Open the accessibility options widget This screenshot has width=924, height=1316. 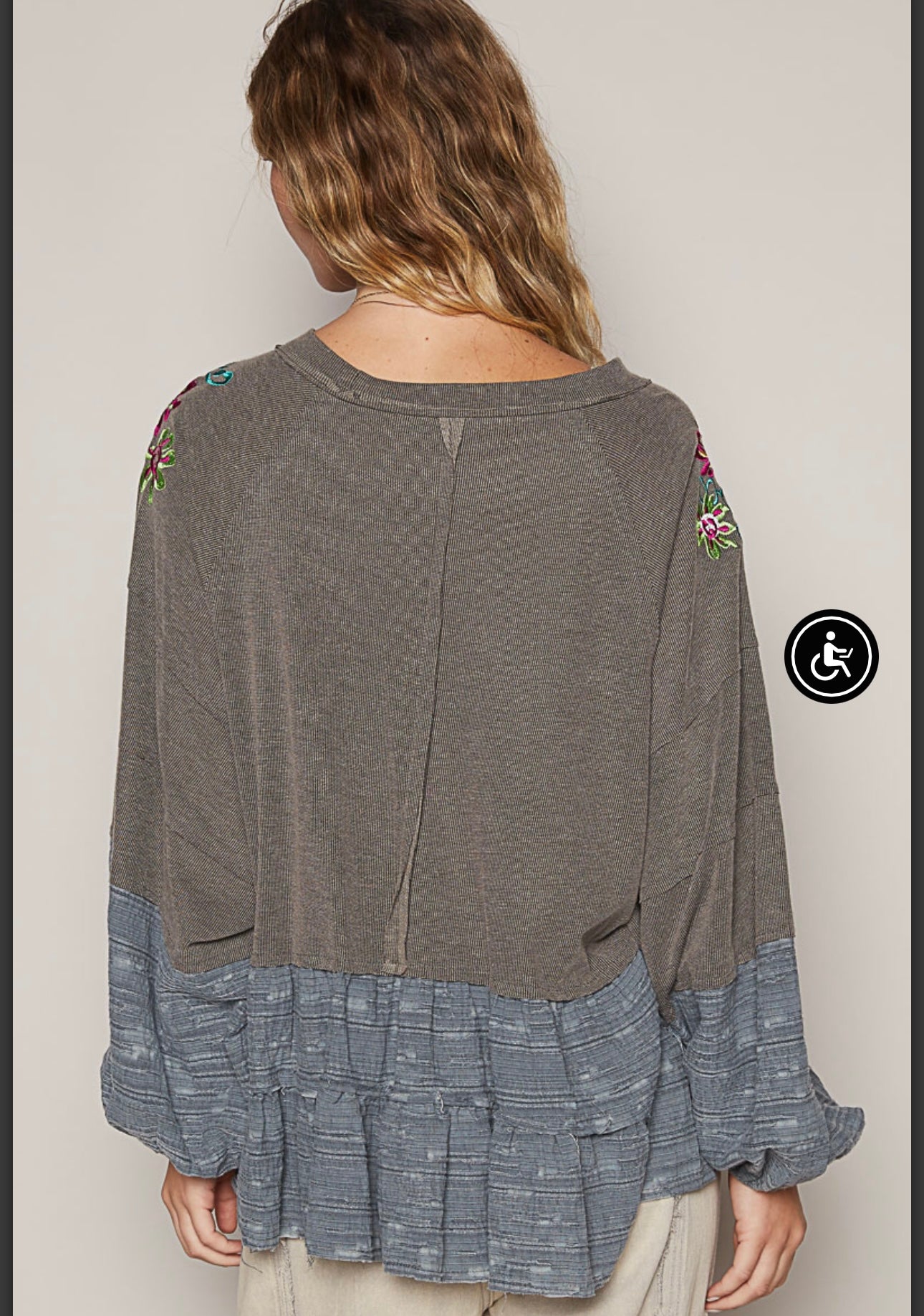831,656
